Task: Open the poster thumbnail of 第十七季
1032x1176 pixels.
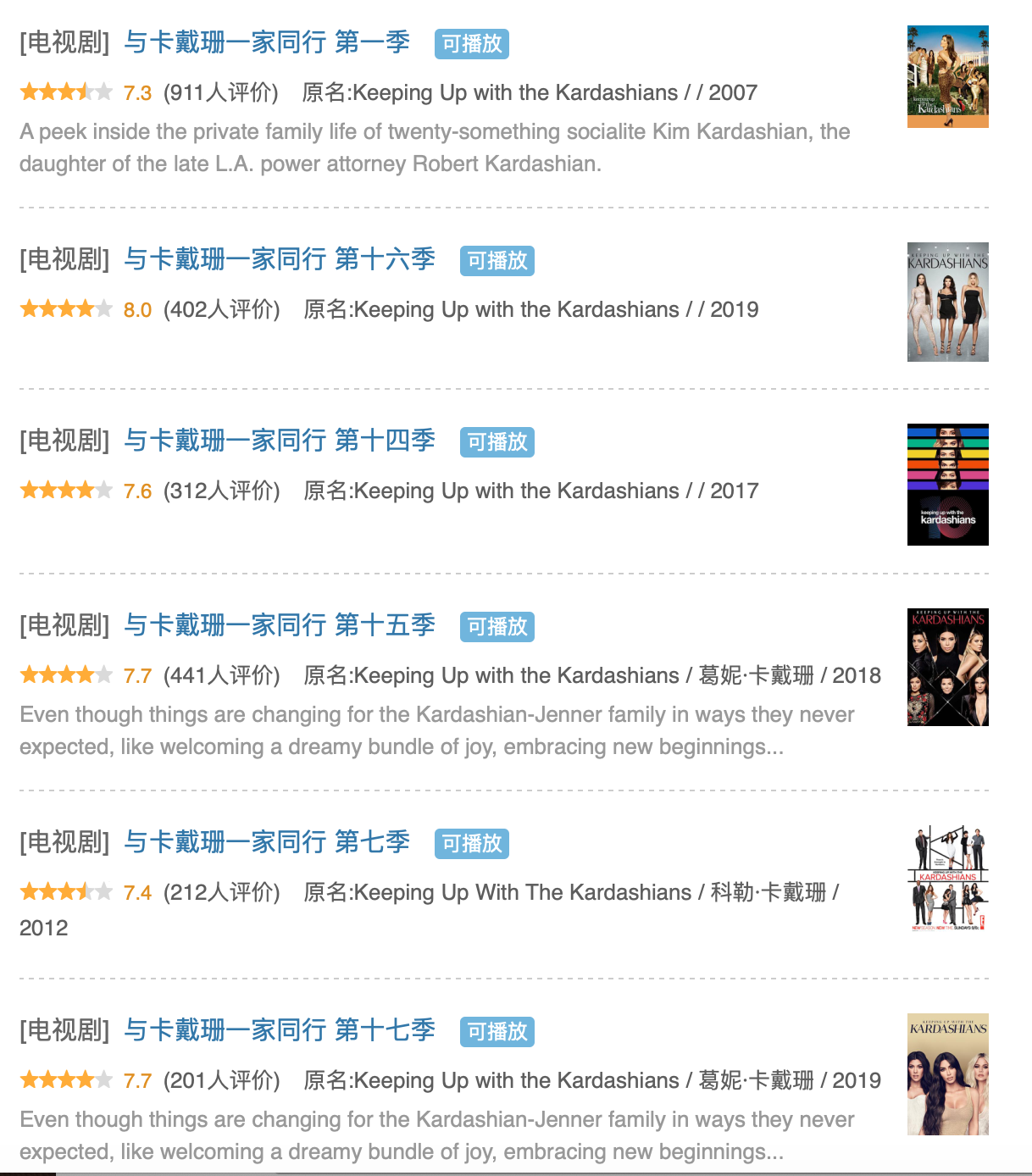Action: [x=947, y=1074]
